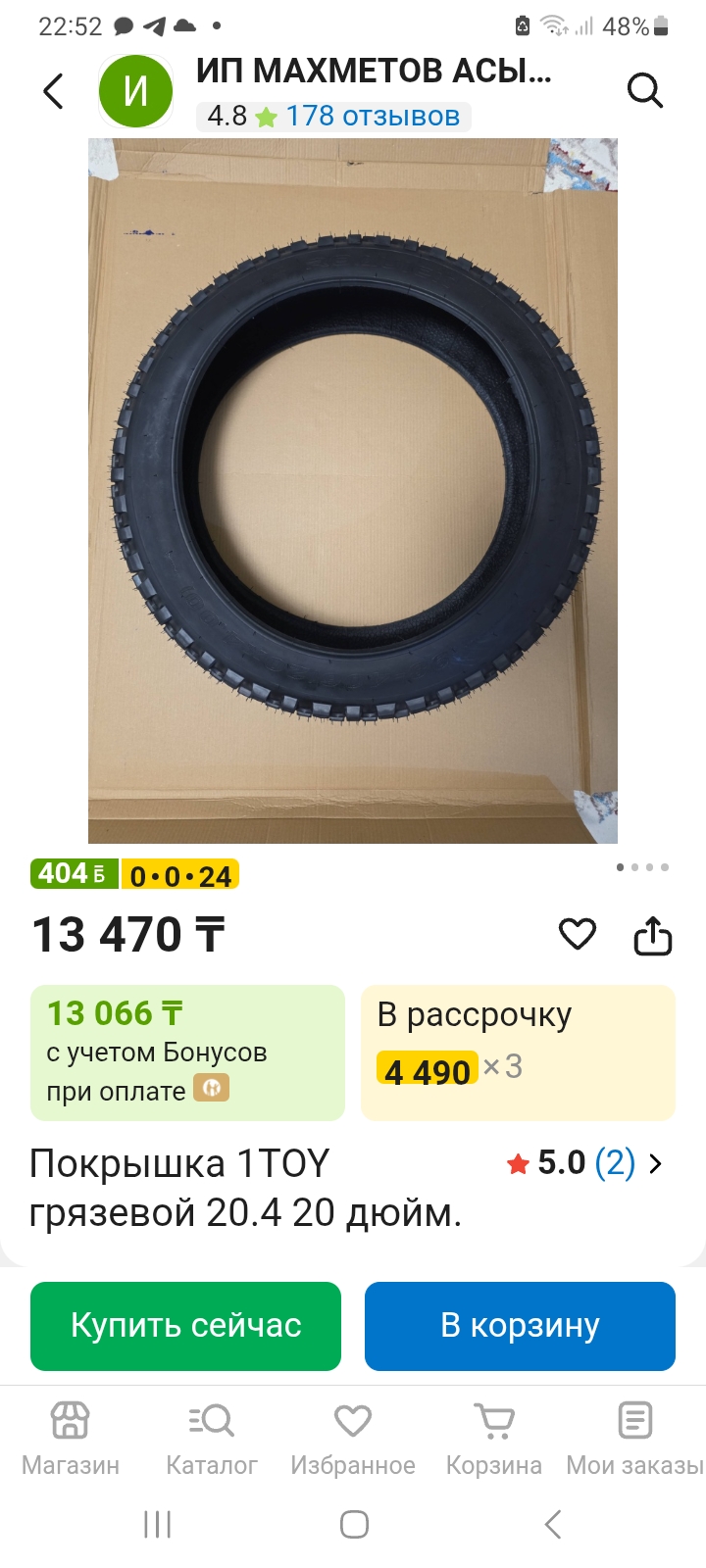Viewport: 706px width, 1568px height.
Task: Tap the system home button
Action: [x=354, y=1524]
